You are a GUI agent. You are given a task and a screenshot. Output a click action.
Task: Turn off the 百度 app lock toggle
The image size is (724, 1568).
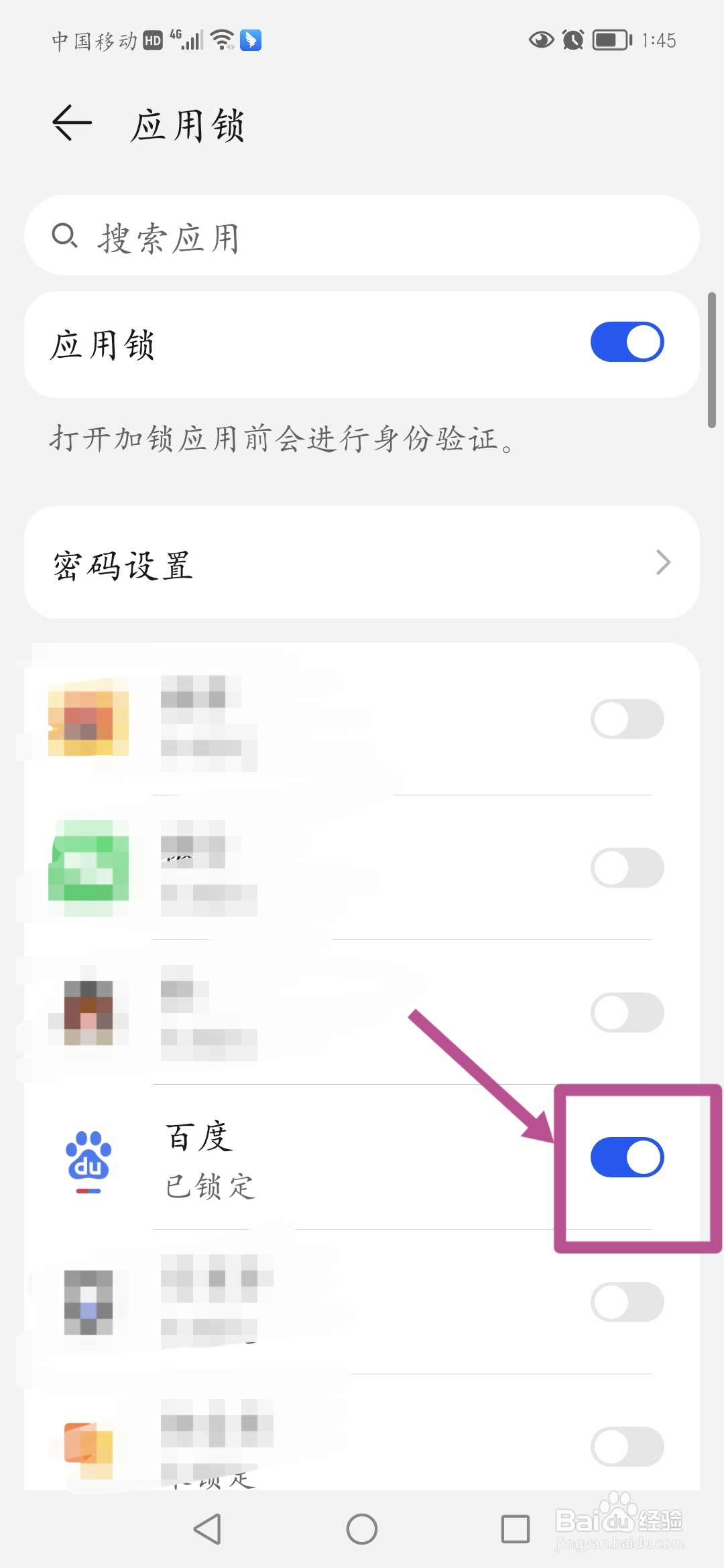[627, 1157]
